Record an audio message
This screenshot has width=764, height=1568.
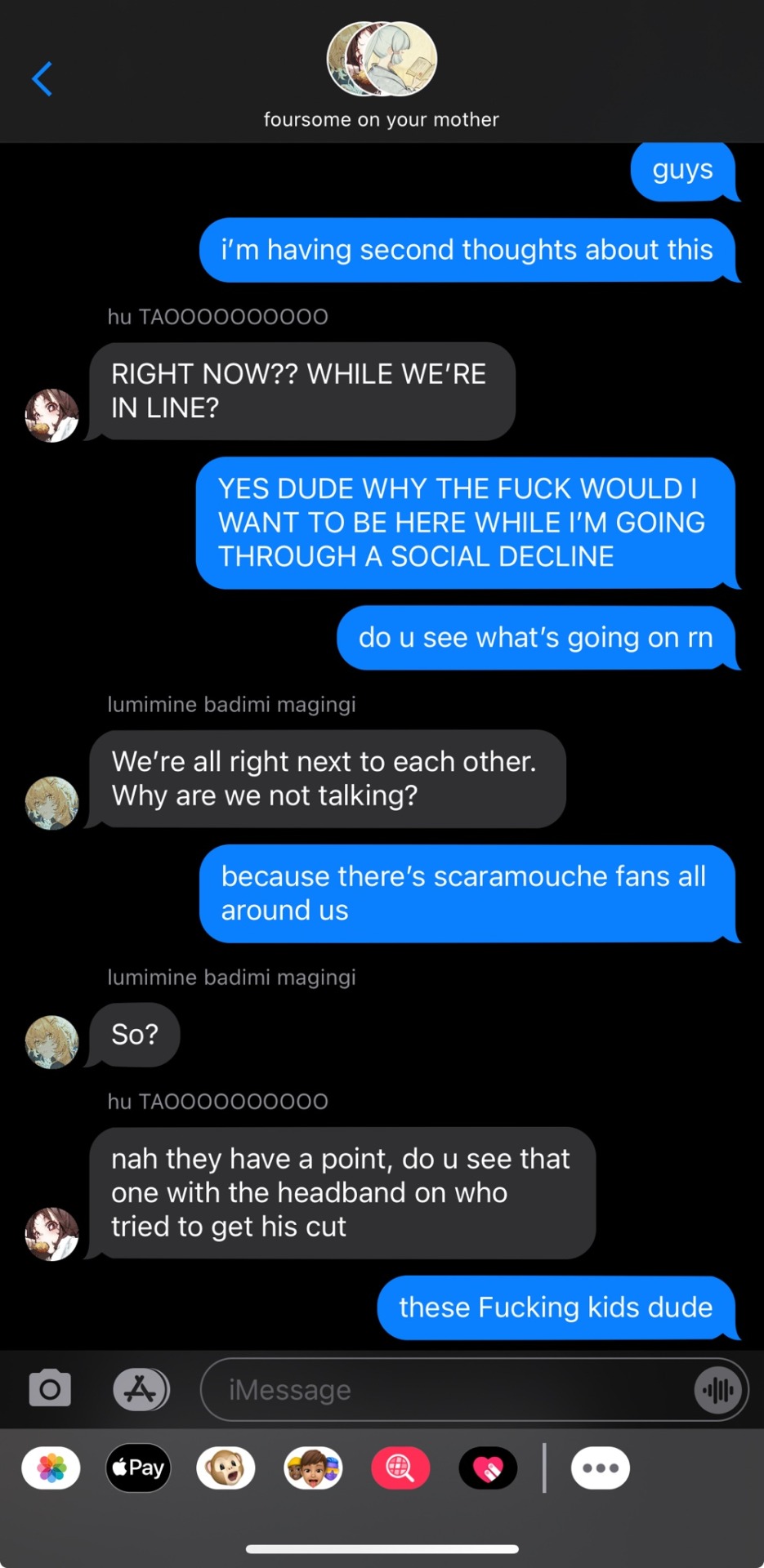click(x=717, y=1389)
